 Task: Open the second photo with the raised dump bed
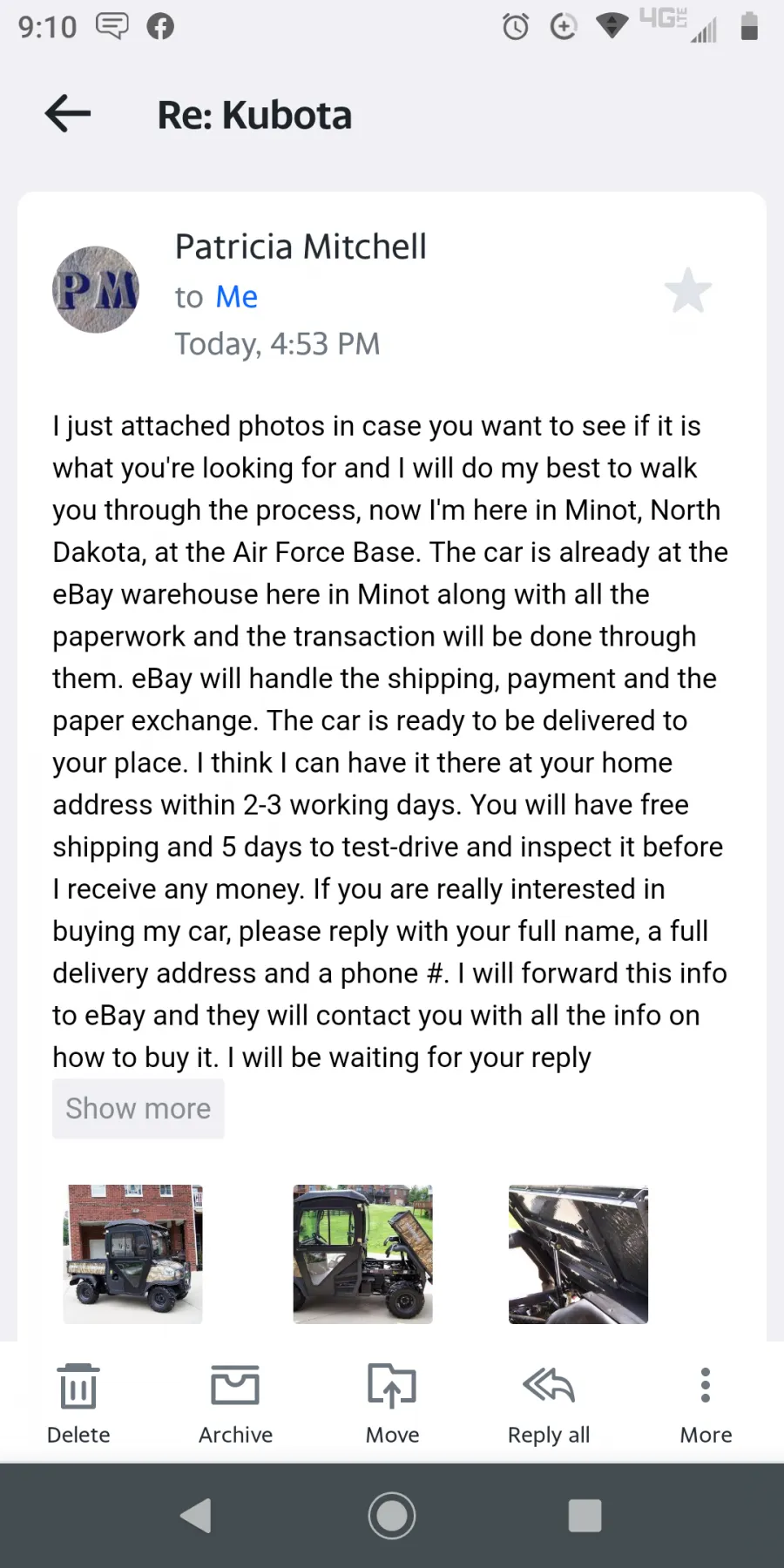point(362,1254)
